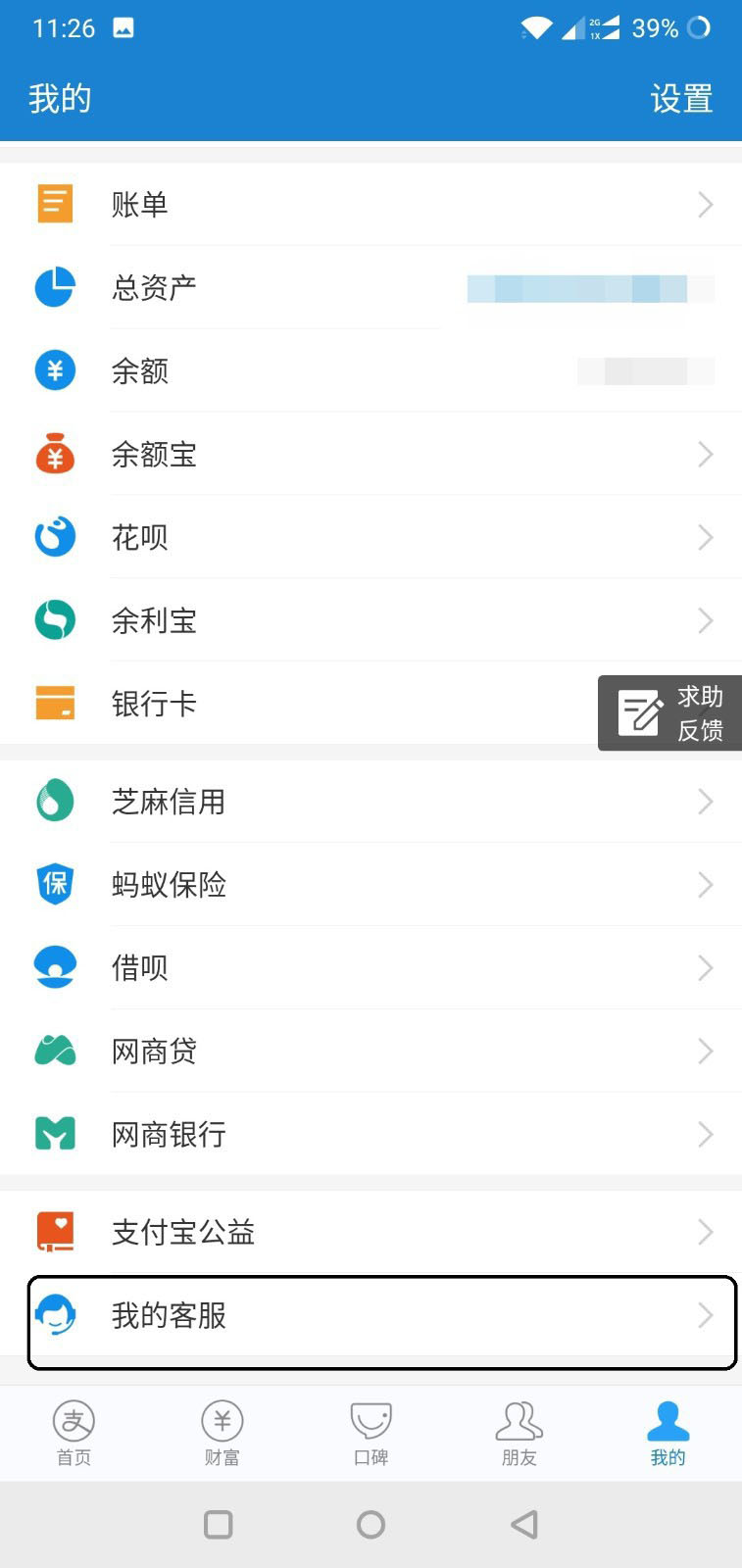Switch to the 财富 tab
The image size is (742, 1568).
pyautogui.click(x=223, y=1432)
